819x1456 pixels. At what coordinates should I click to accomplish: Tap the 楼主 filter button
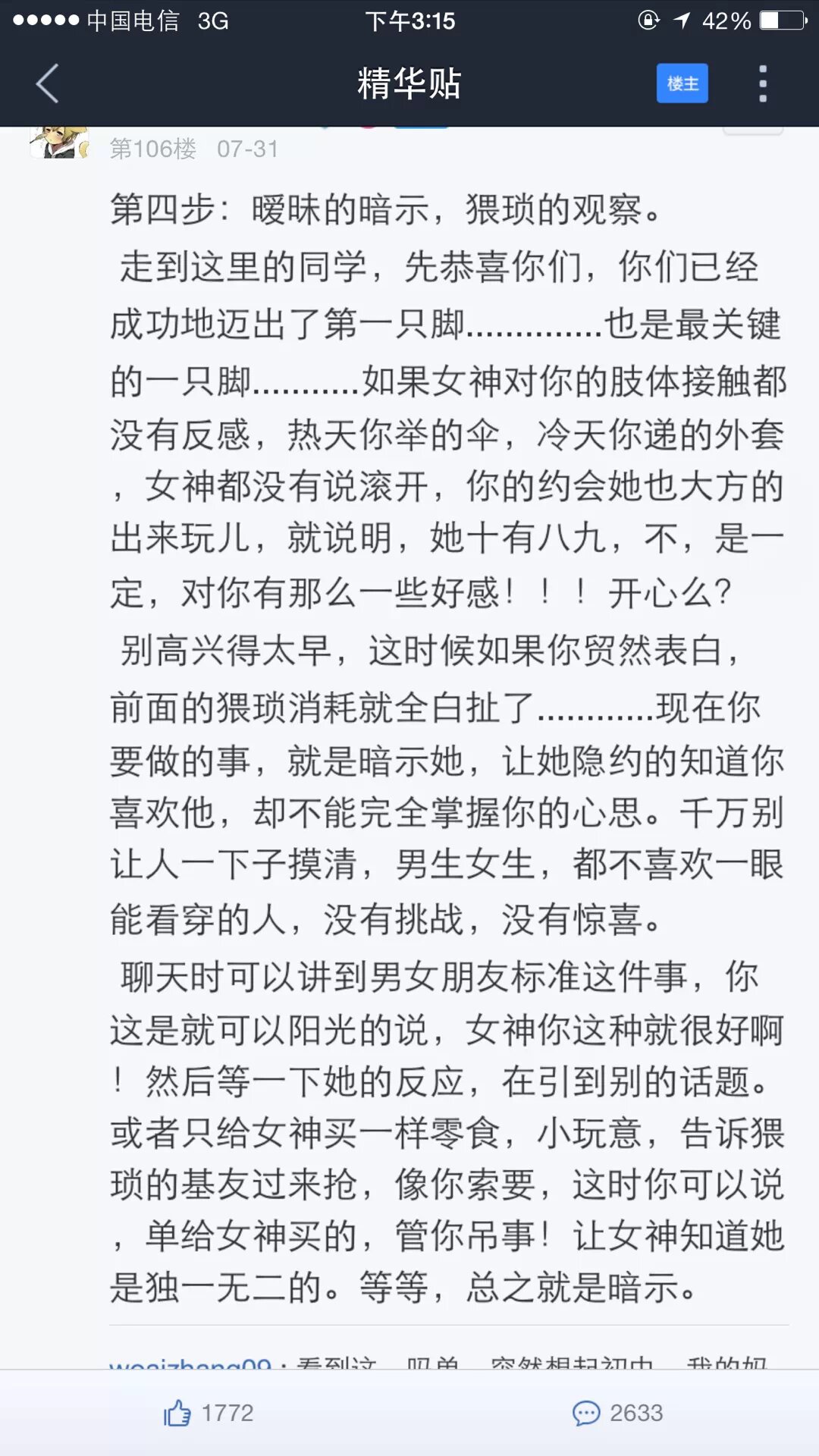coord(682,83)
